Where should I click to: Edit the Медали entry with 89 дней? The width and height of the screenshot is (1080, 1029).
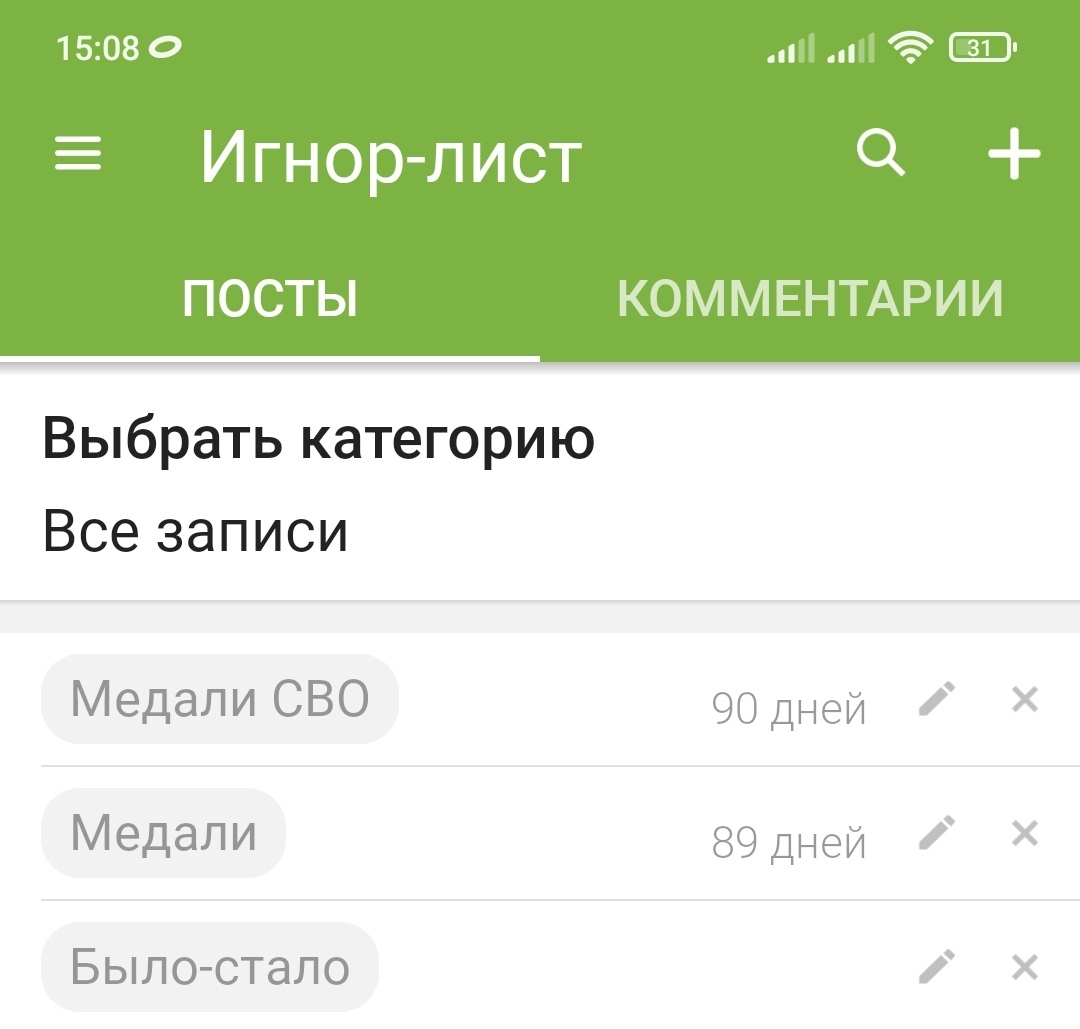point(937,833)
